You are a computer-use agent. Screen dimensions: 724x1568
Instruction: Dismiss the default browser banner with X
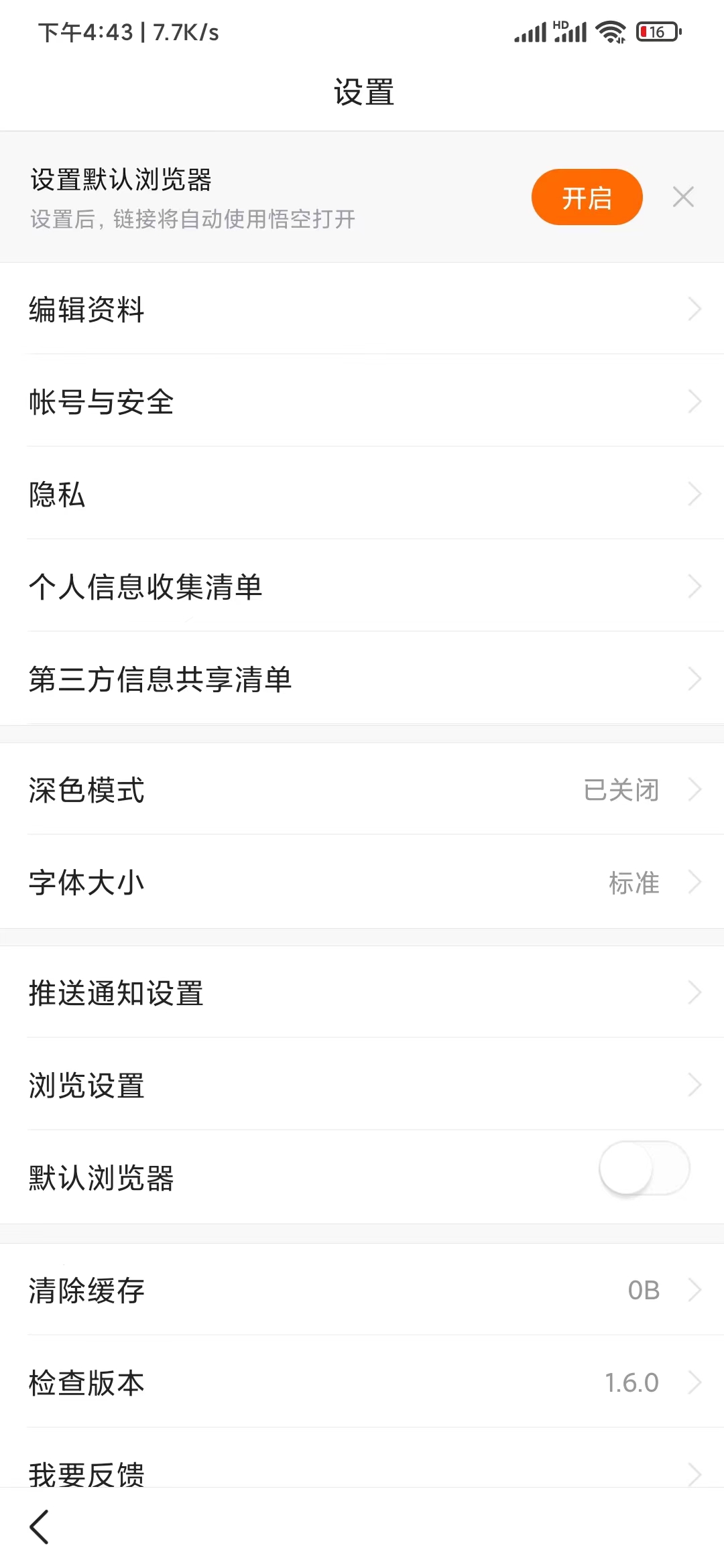(682, 196)
